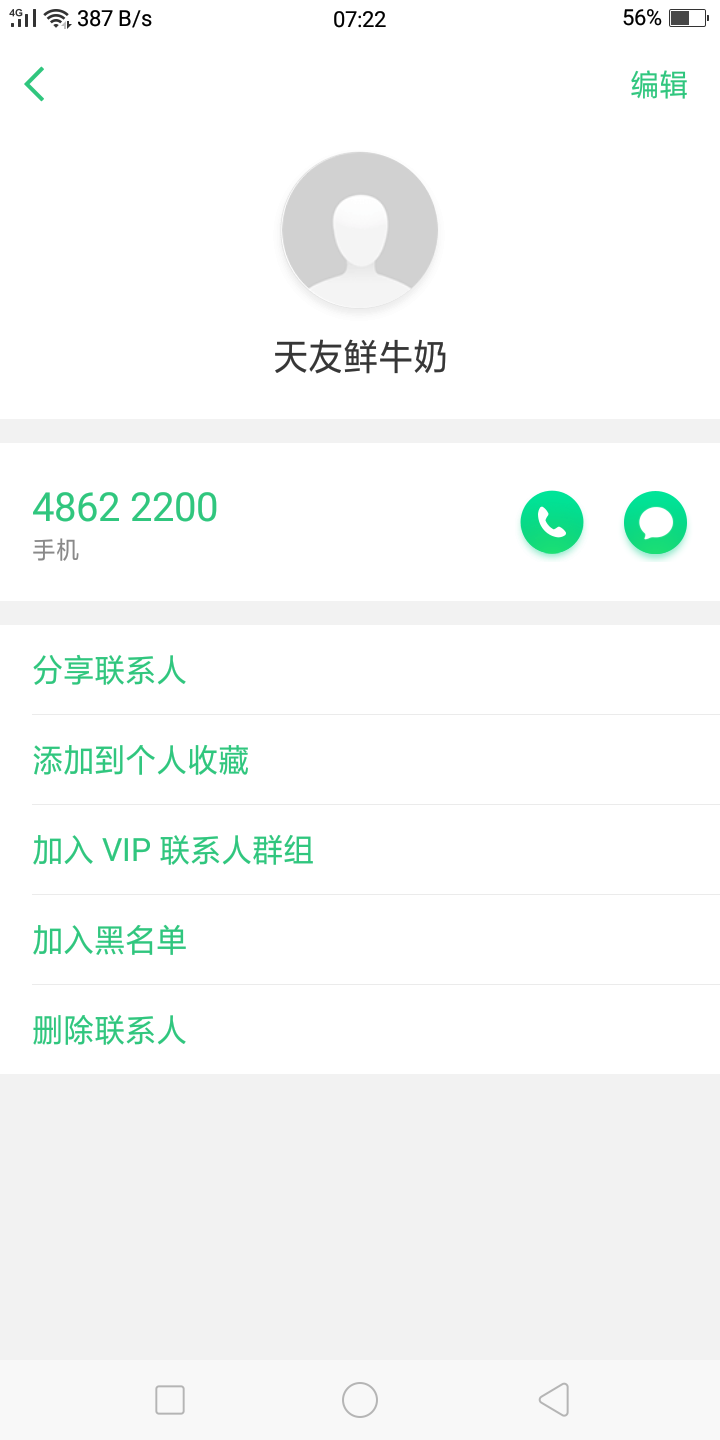Viewport: 720px width, 1440px height.
Task: Tap 编辑 to edit this contact
Action: point(659,85)
